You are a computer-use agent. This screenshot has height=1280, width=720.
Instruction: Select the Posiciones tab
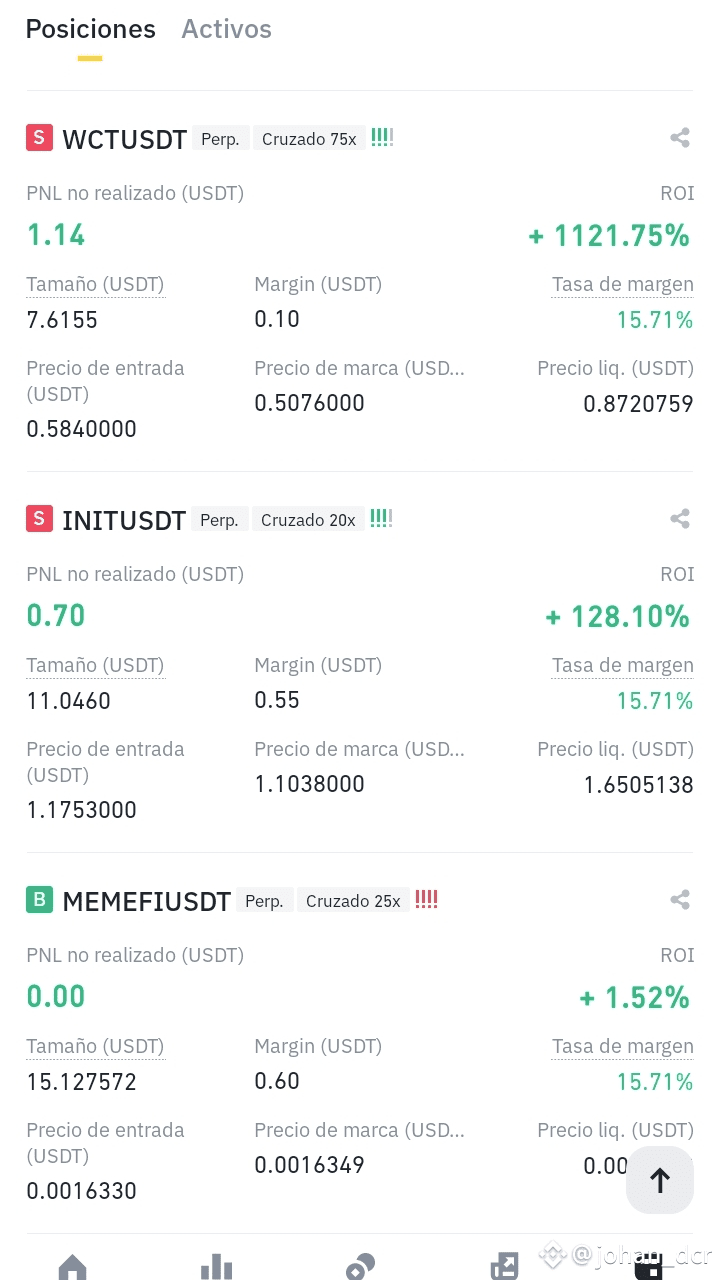[90, 29]
